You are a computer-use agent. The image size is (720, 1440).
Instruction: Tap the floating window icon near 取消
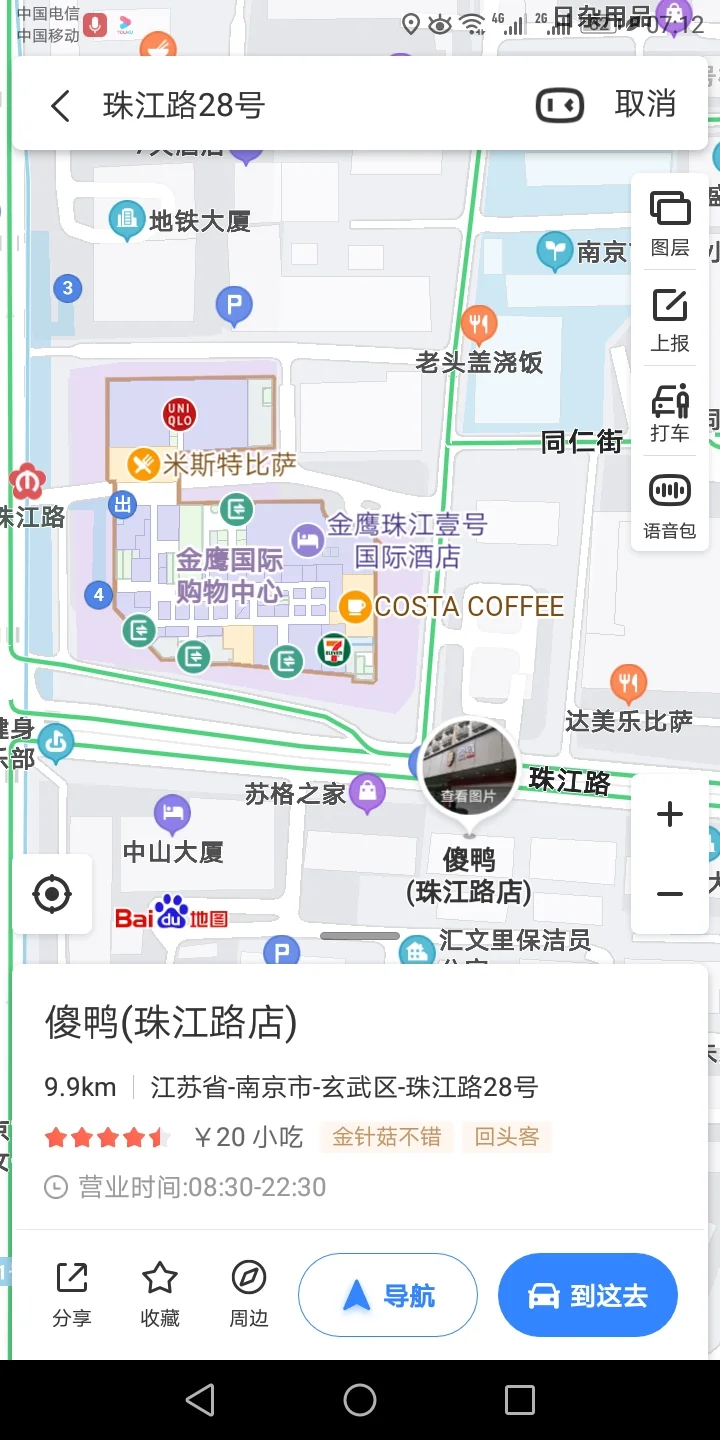point(559,104)
